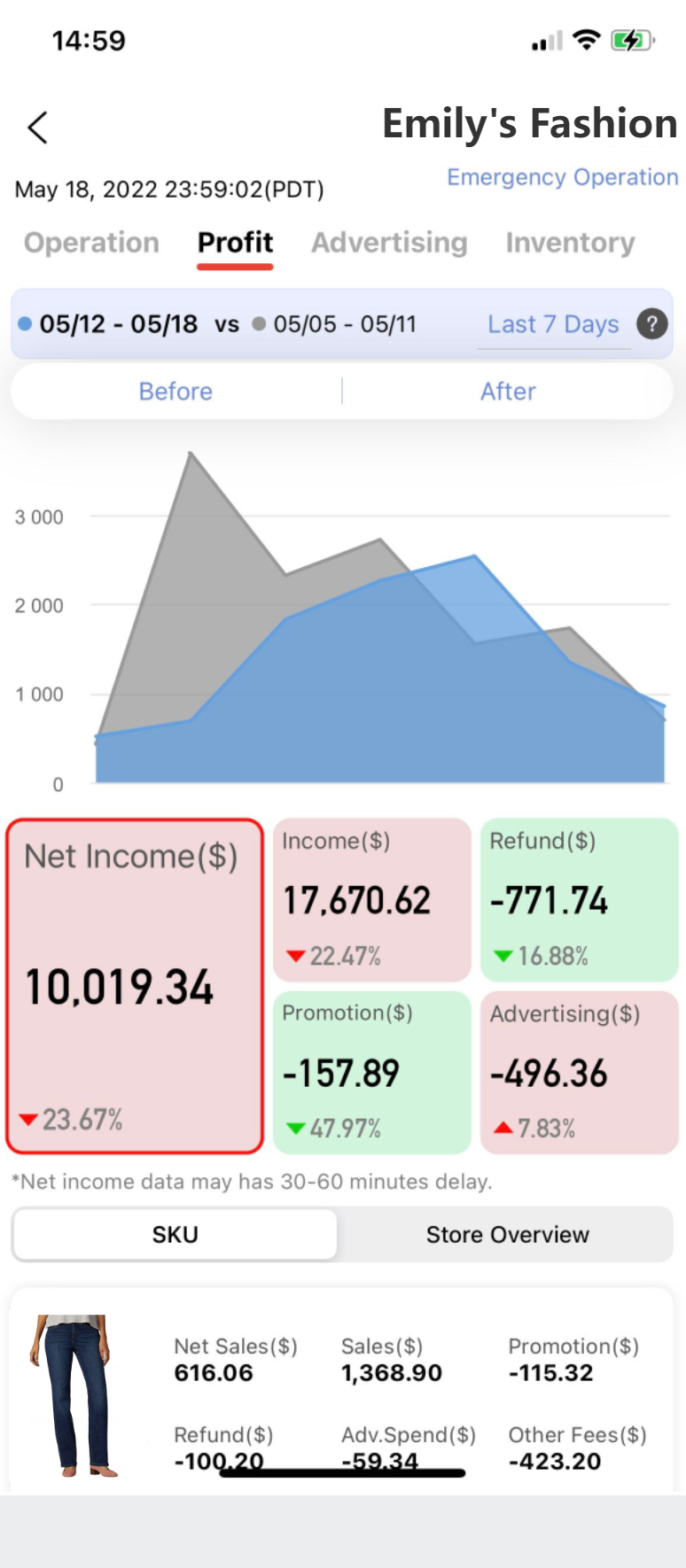Select the Profit tab
This screenshot has height=1568, width=686.
click(235, 243)
